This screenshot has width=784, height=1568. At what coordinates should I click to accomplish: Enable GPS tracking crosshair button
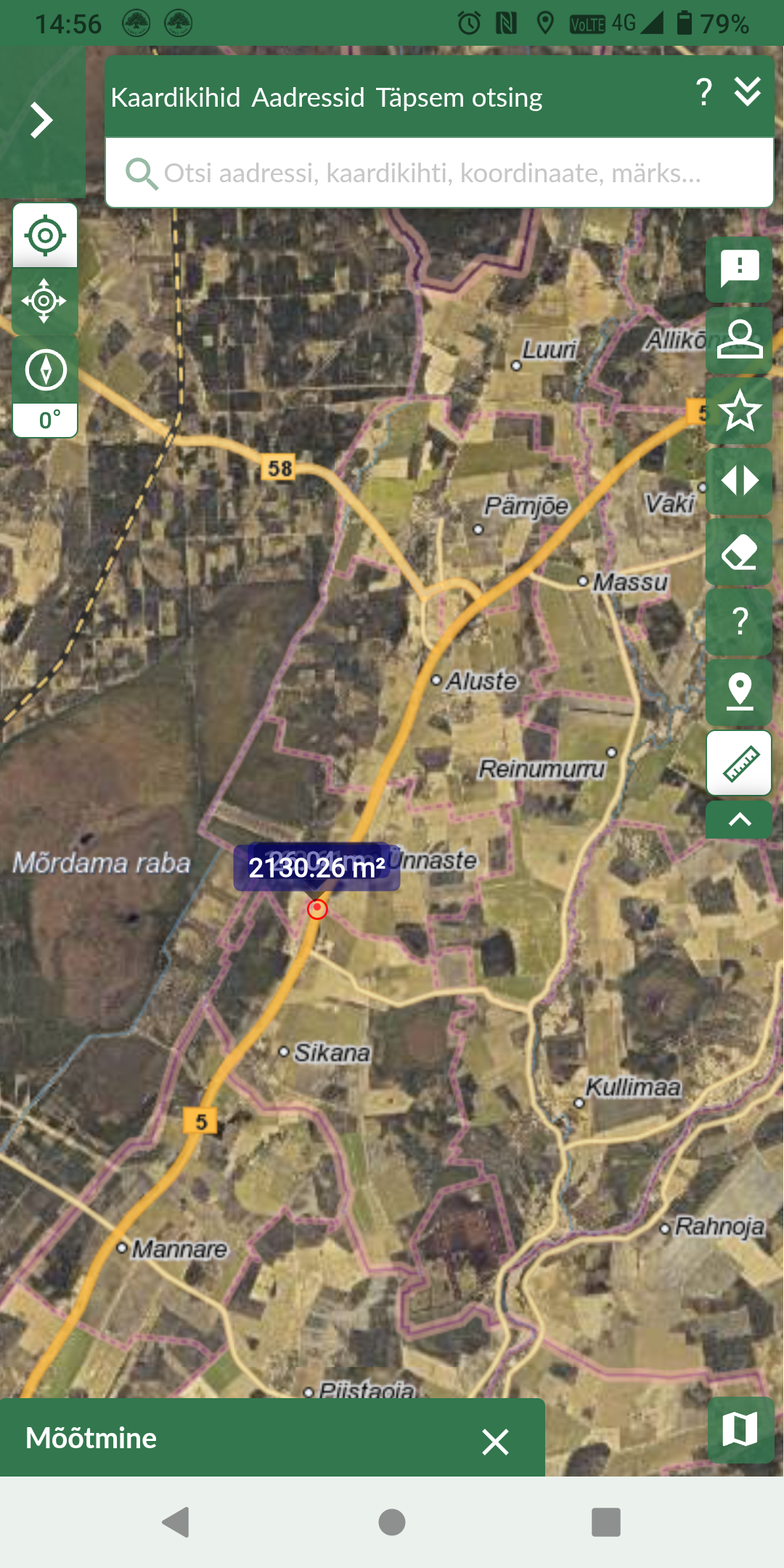tap(45, 301)
